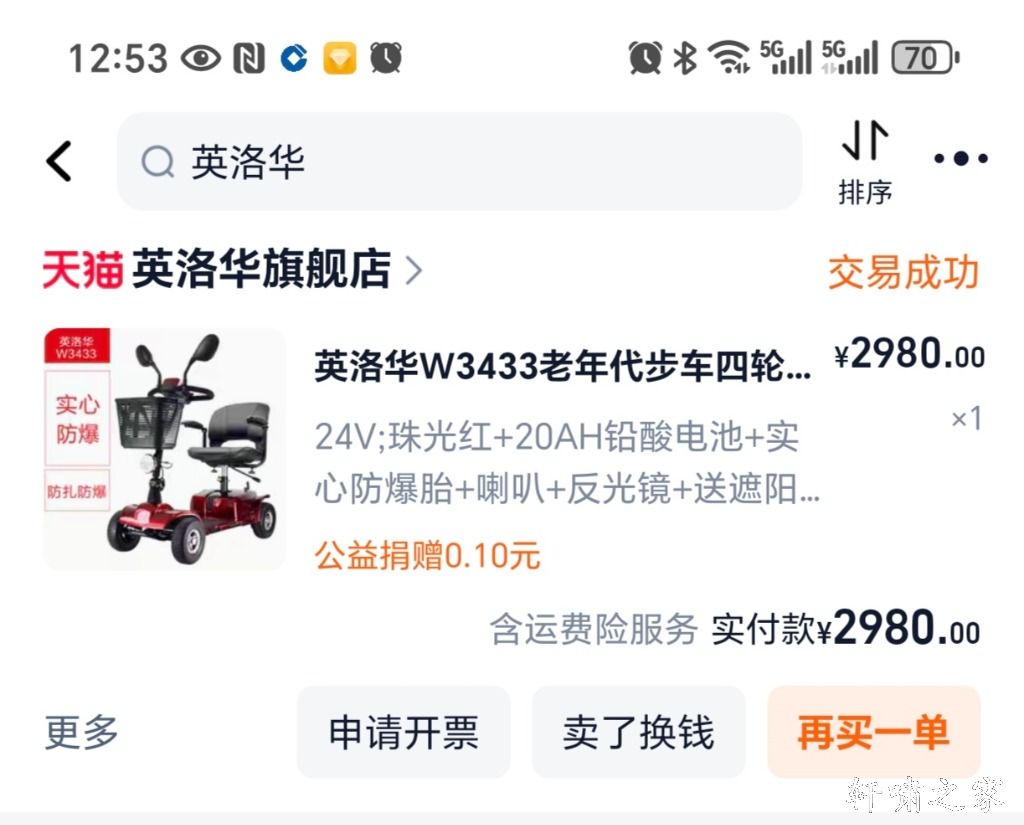1024x825 pixels.
Task: View the 英洛华W3433老年代步车 order details
Action: pos(563,367)
